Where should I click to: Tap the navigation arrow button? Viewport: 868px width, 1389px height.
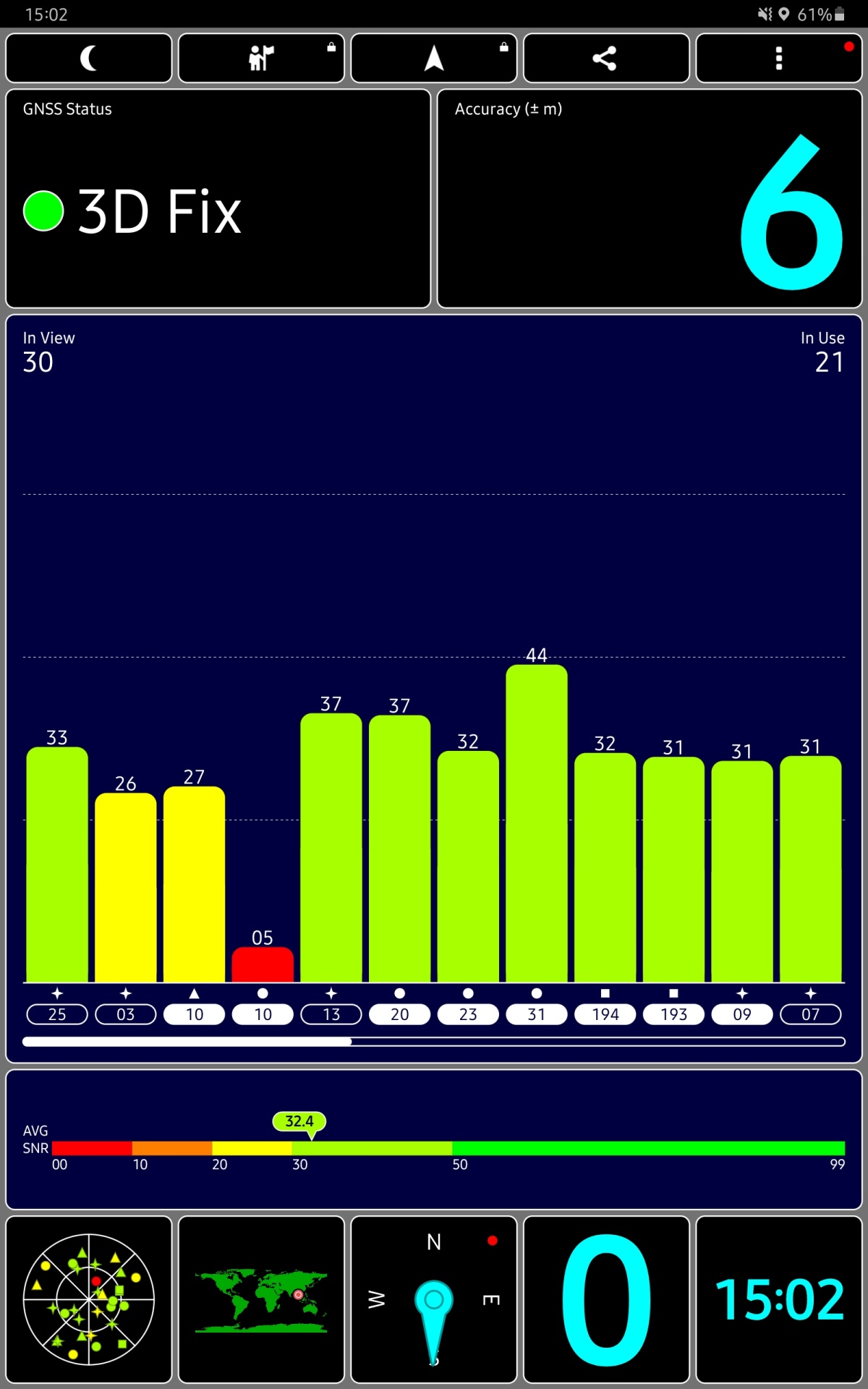click(x=433, y=58)
